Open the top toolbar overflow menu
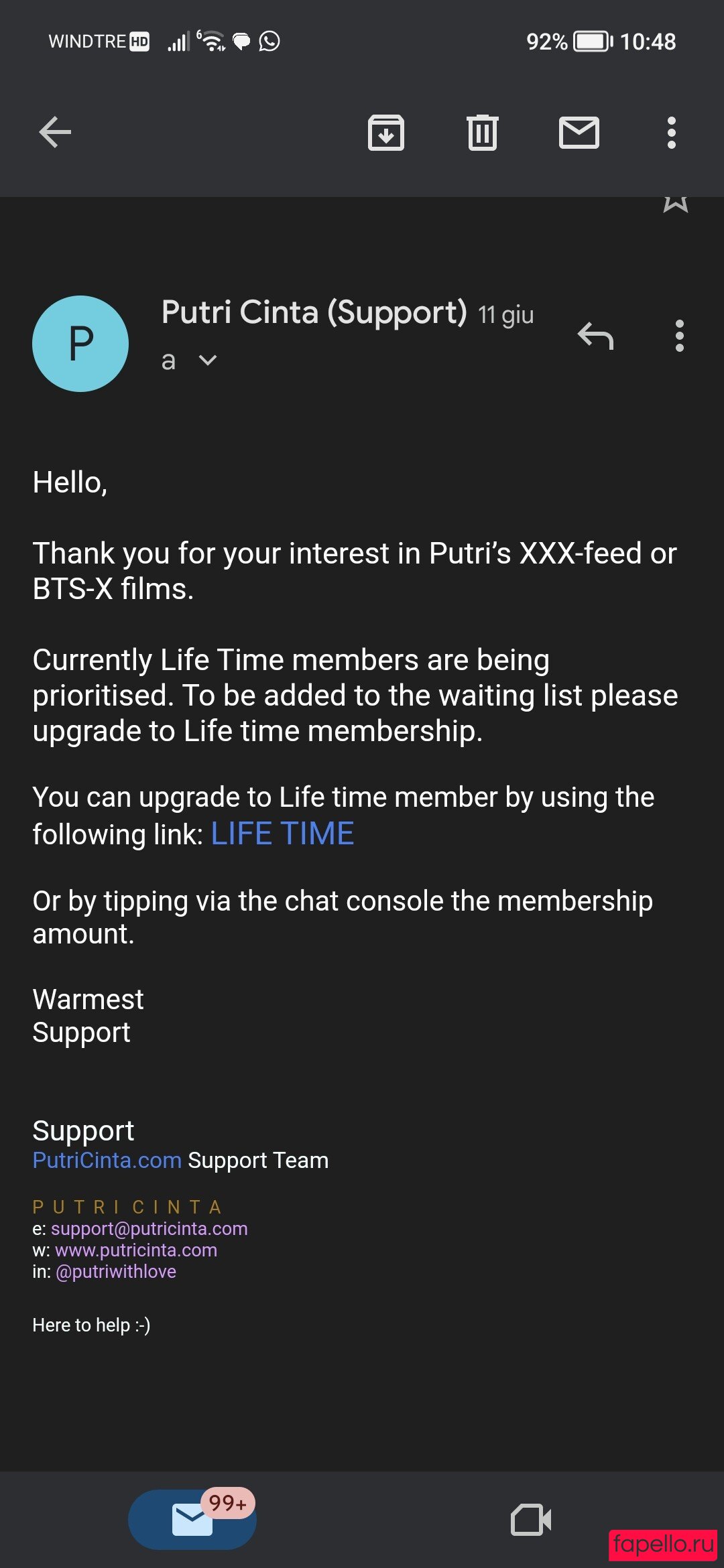Image resolution: width=724 pixels, height=1568 pixels. click(671, 133)
